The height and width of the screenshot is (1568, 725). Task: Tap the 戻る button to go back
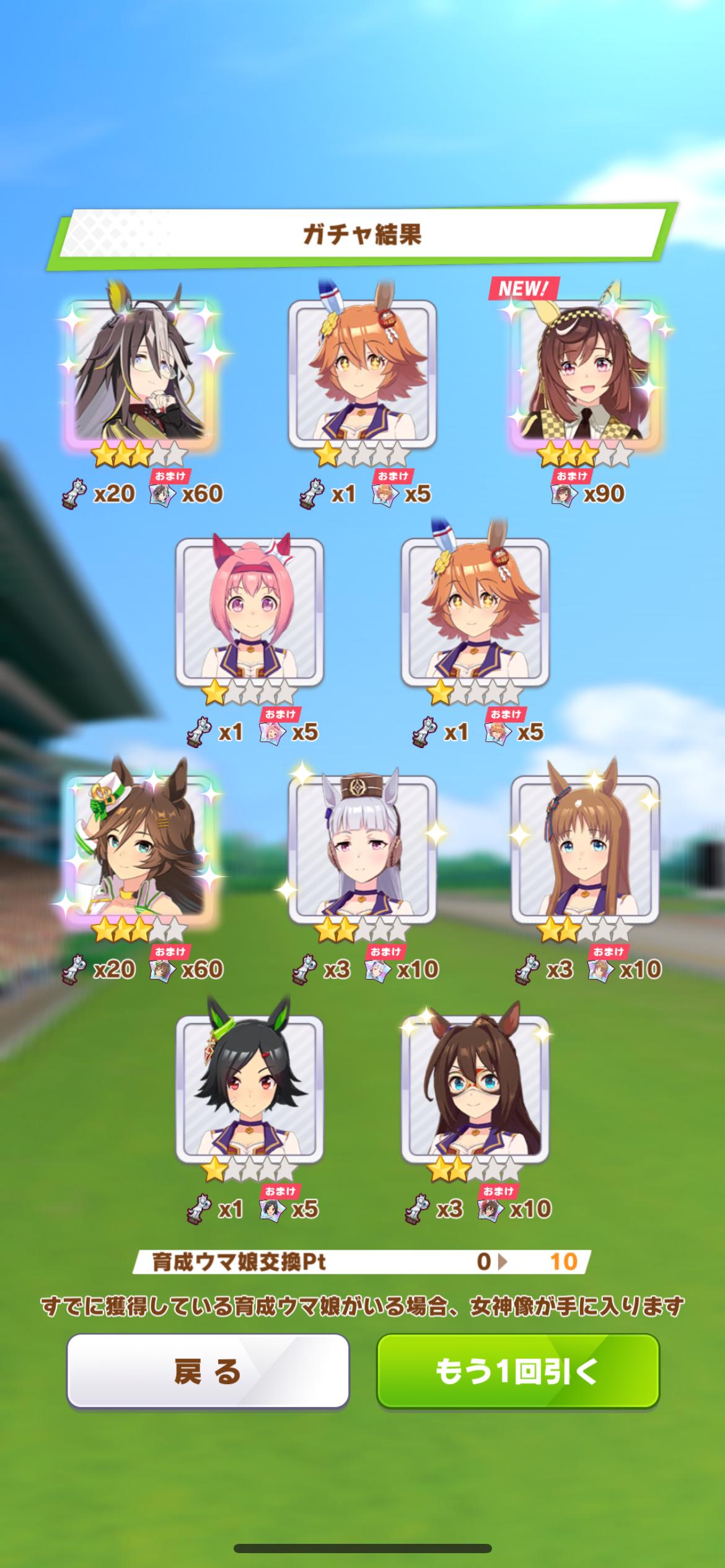[208, 1372]
